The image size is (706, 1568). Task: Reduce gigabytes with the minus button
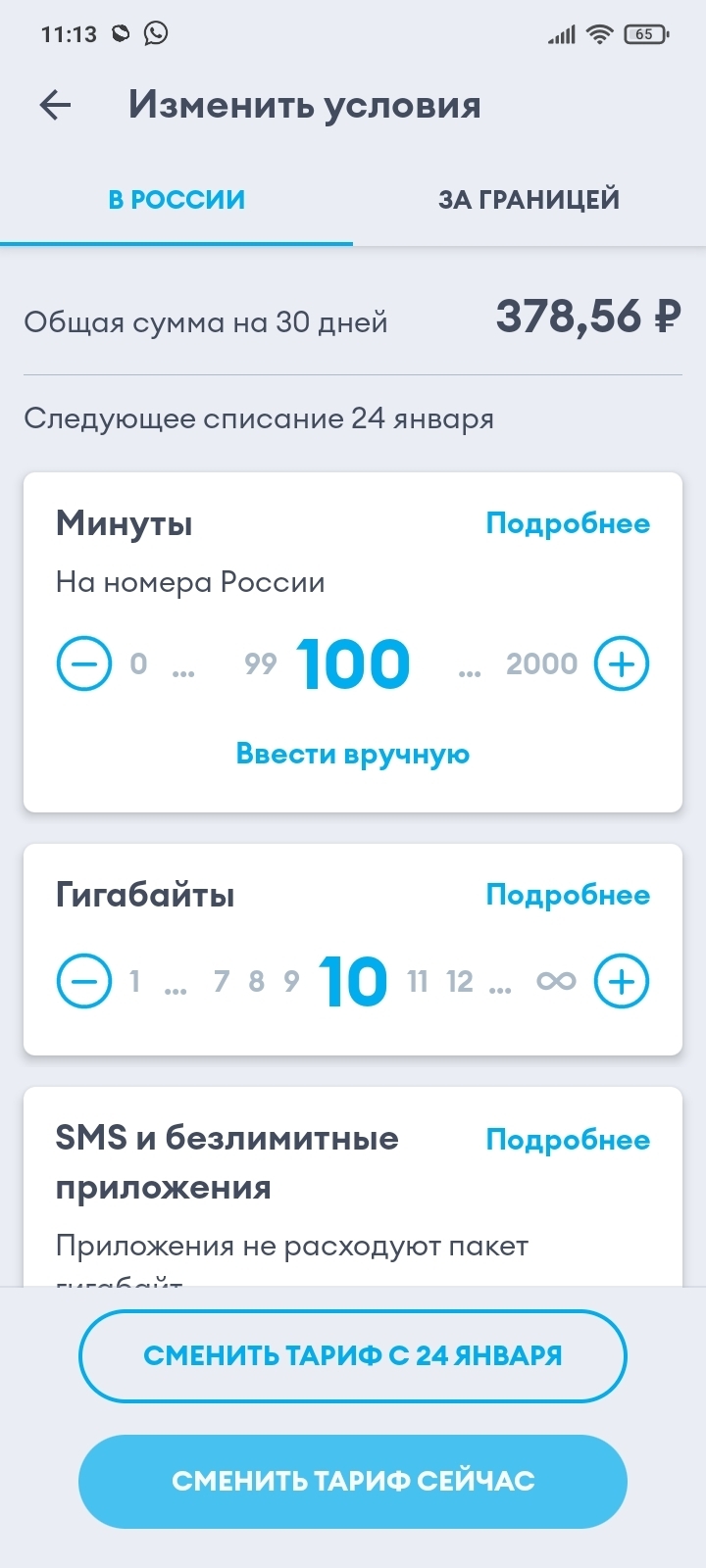84,981
